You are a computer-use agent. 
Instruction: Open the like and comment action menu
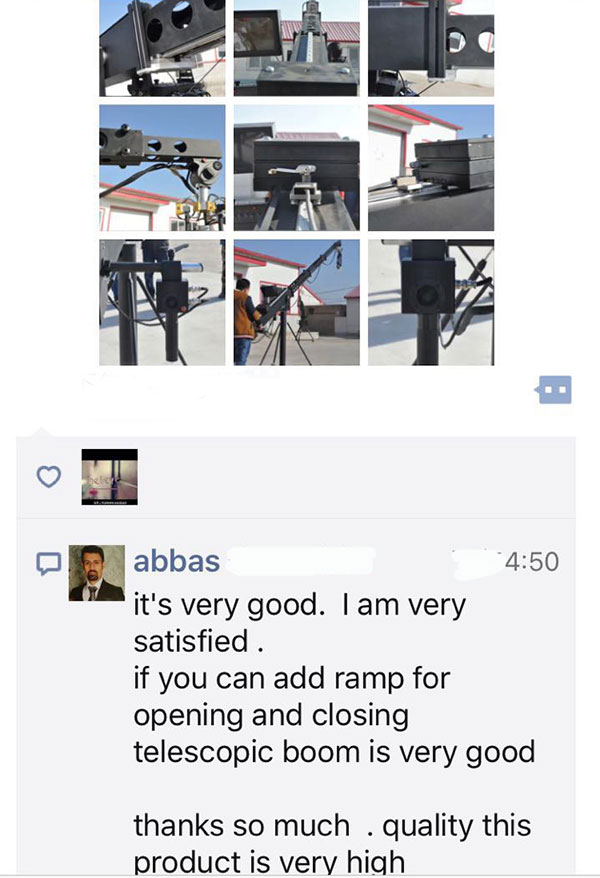pos(555,390)
